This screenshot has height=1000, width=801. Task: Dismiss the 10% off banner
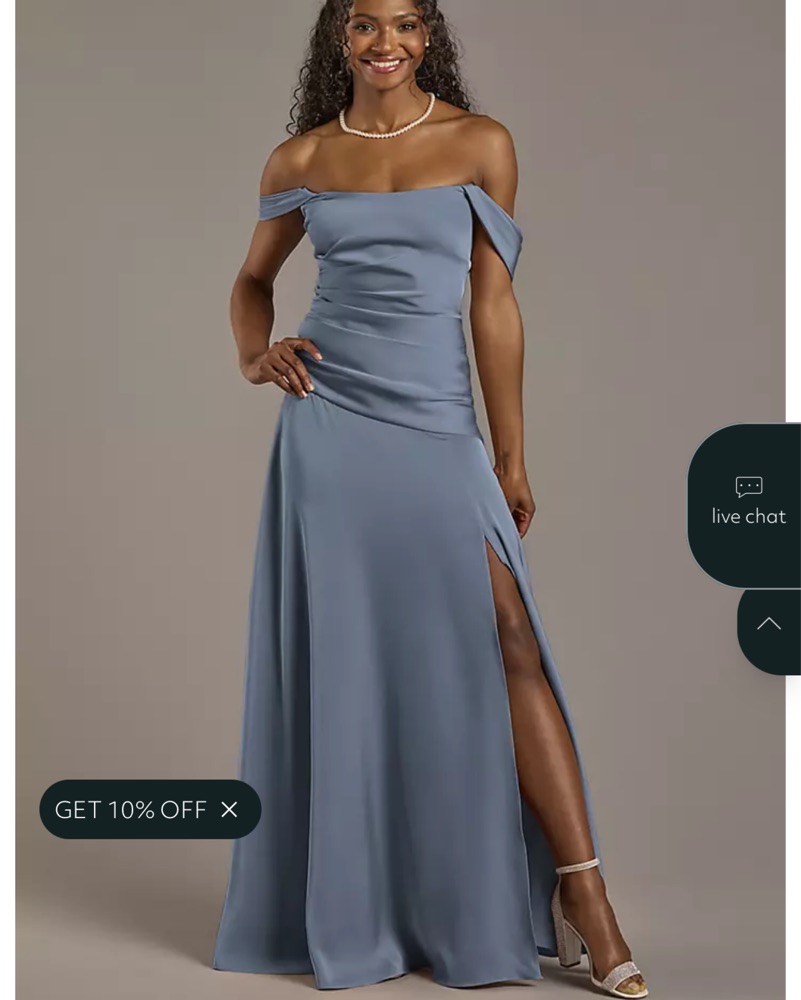coord(229,810)
